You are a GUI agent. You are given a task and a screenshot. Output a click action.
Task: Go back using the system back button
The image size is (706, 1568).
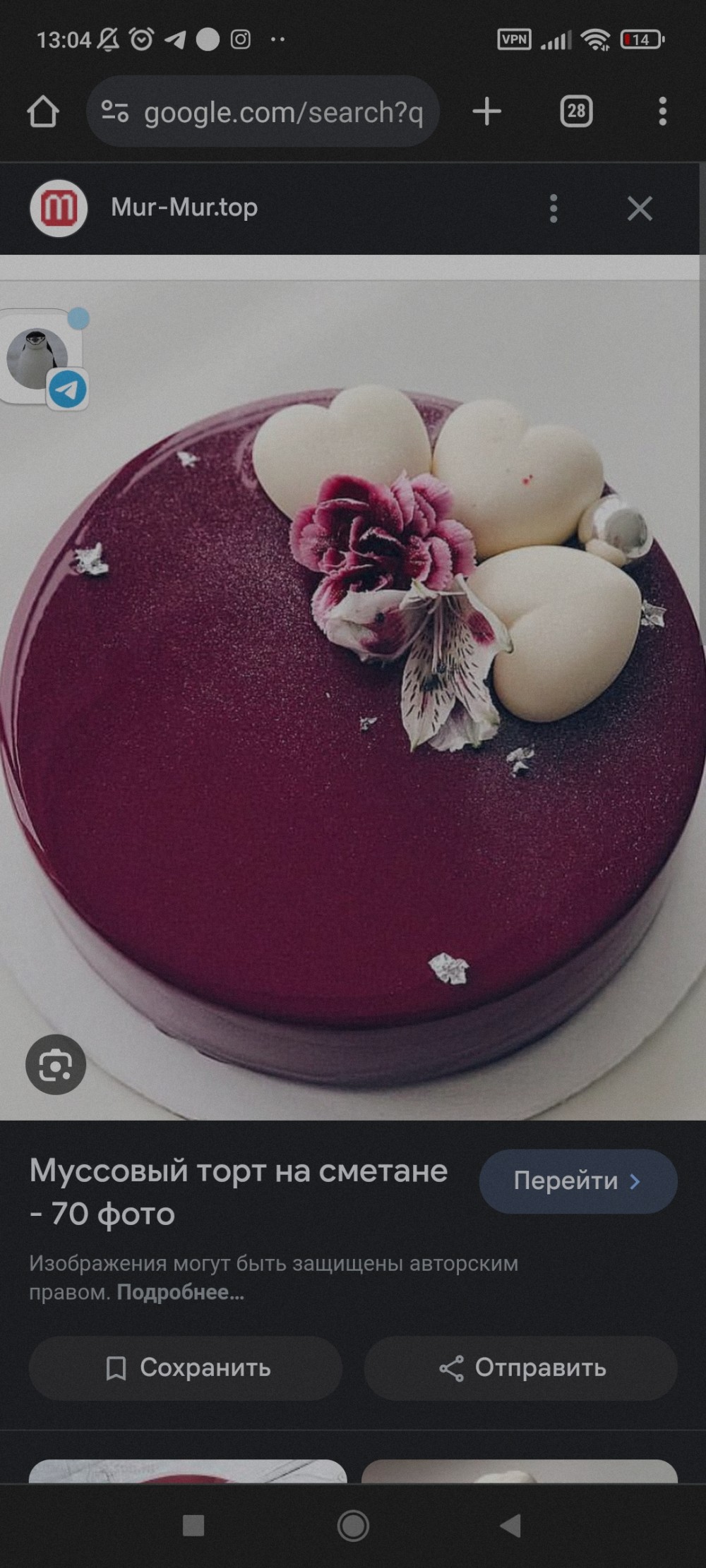click(x=511, y=1526)
